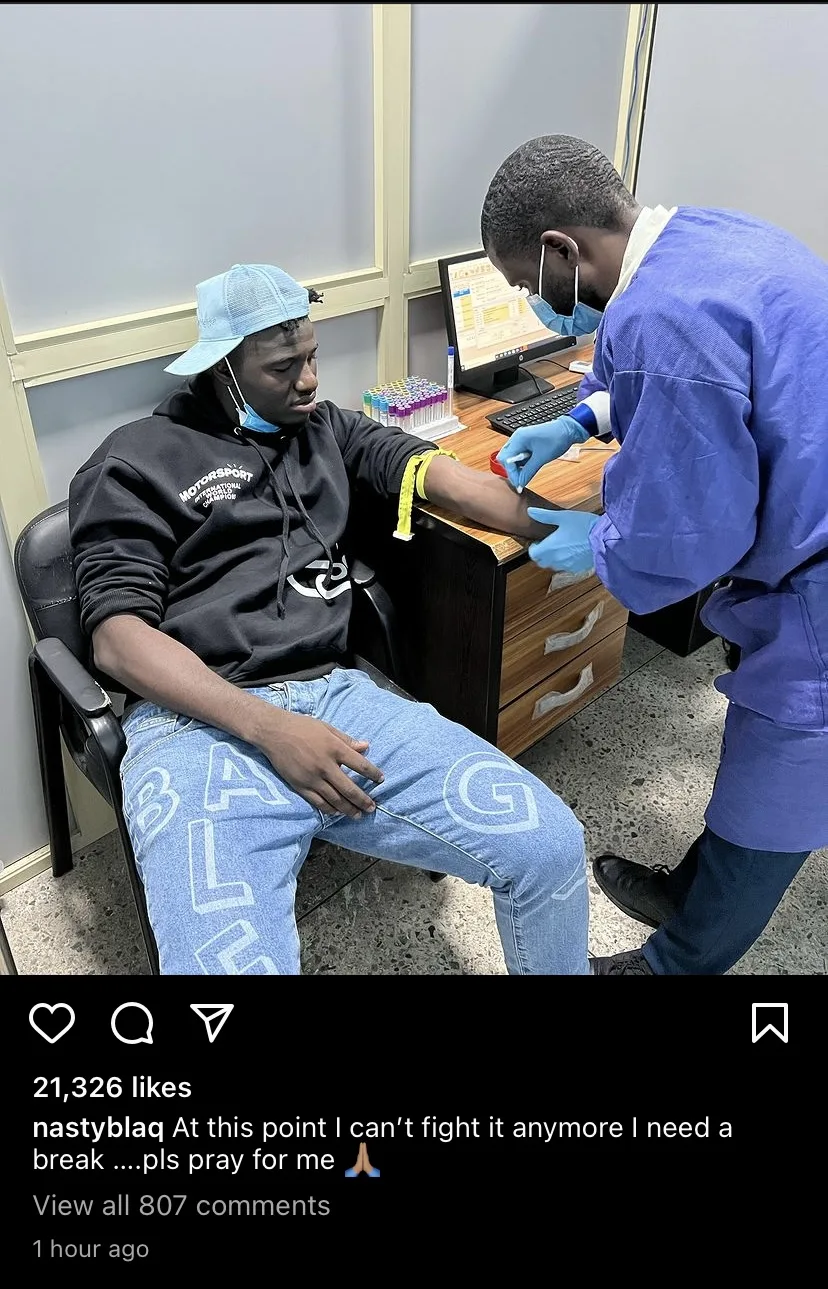Open the comment icon under the post
This screenshot has width=828, height=1289.
click(132, 1023)
